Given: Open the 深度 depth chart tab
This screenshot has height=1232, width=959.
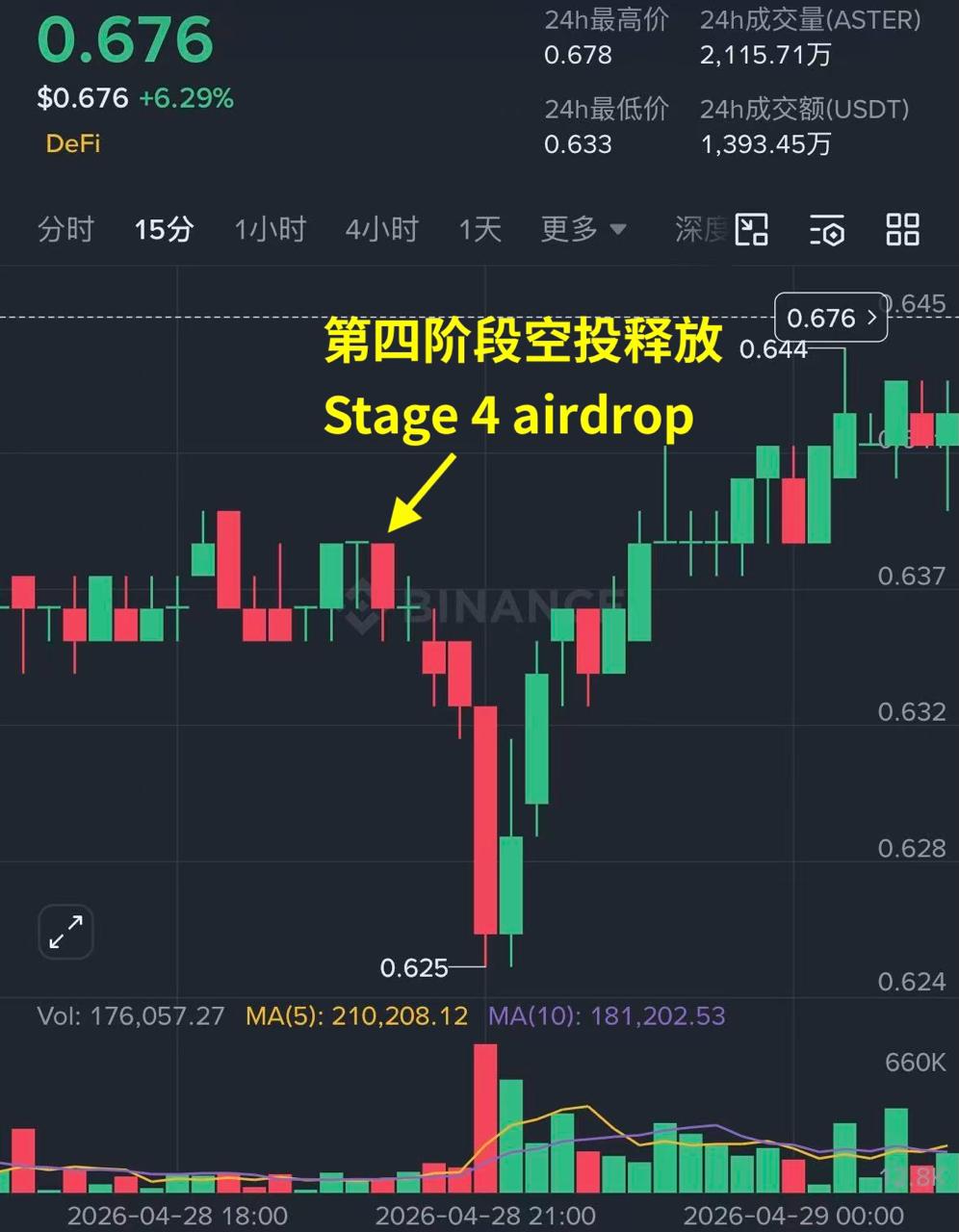Looking at the screenshot, I should coord(700,230).
